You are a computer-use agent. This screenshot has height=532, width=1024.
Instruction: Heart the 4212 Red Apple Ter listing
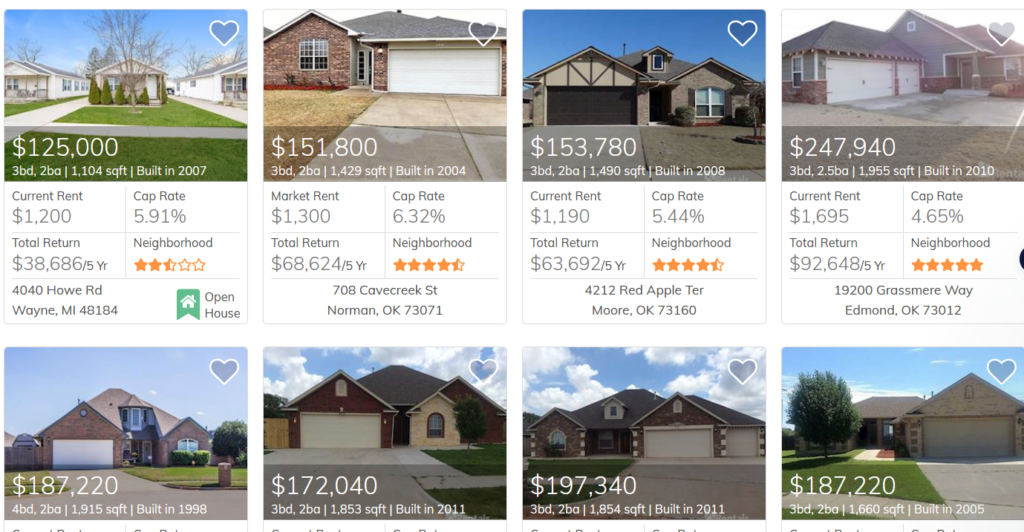coord(742,33)
